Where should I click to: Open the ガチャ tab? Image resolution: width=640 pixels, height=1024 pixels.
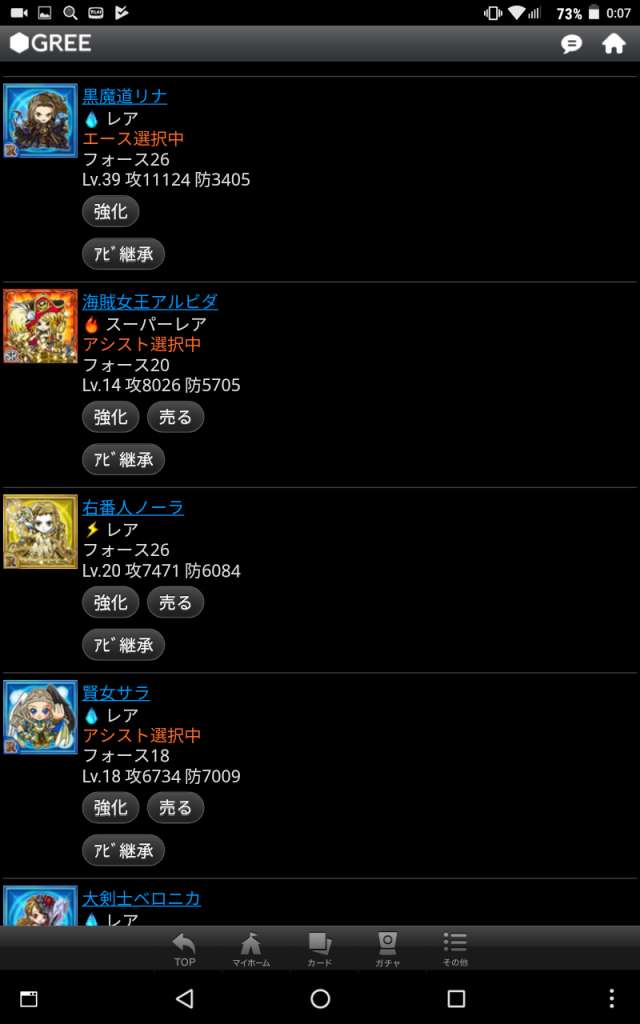(387, 949)
